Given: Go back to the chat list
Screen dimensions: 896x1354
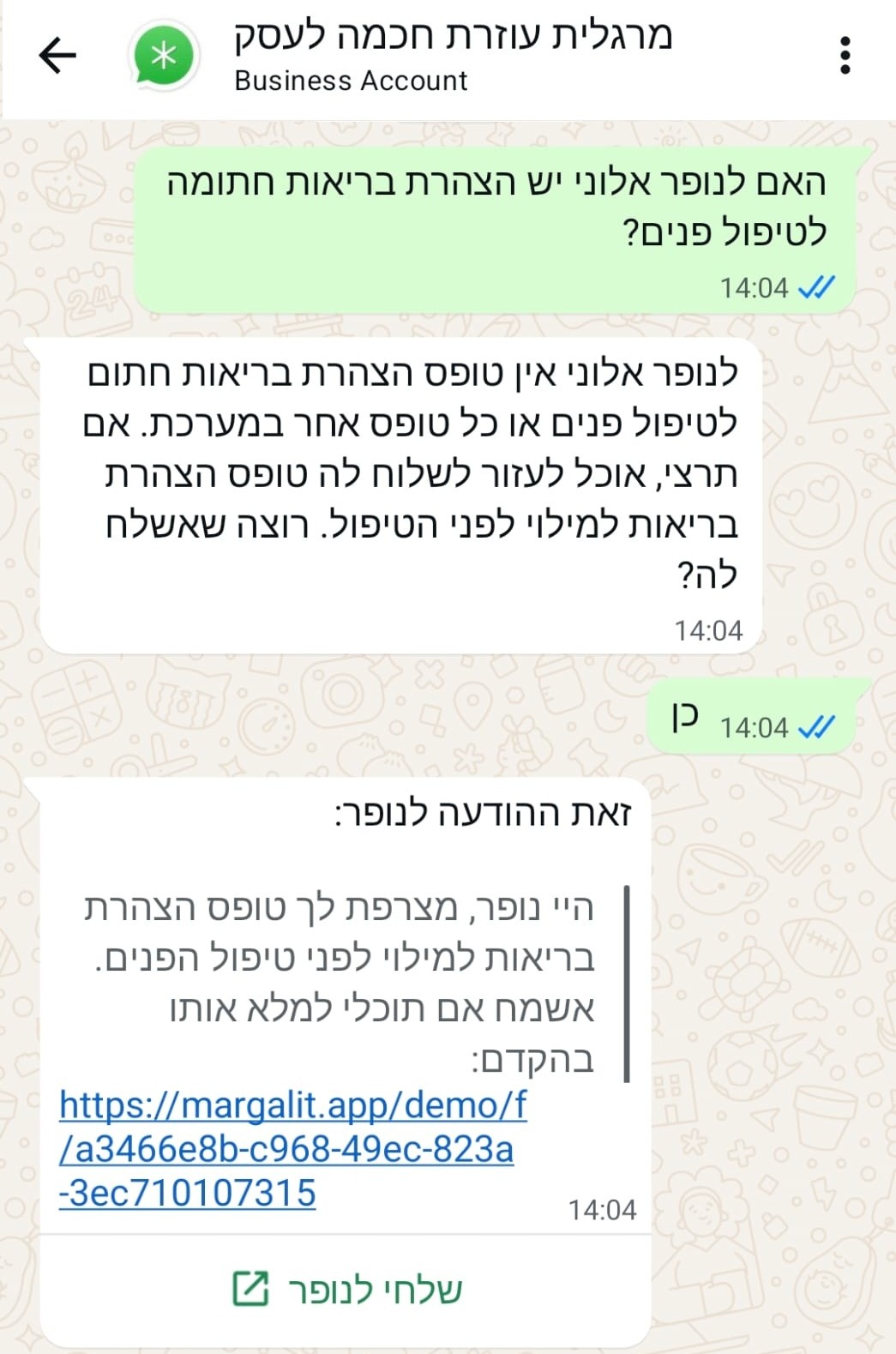Looking at the screenshot, I should [57, 57].
